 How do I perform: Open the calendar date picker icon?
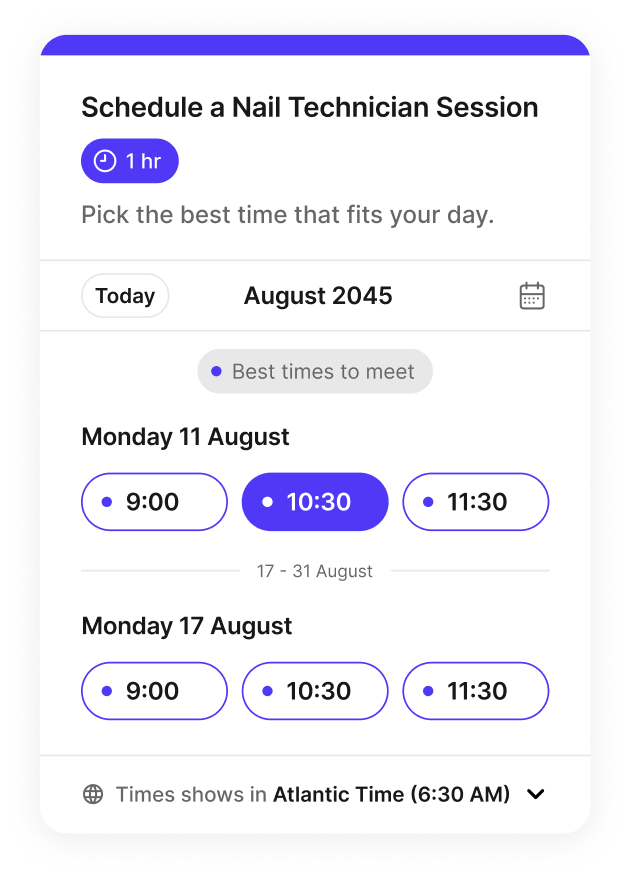(x=532, y=296)
